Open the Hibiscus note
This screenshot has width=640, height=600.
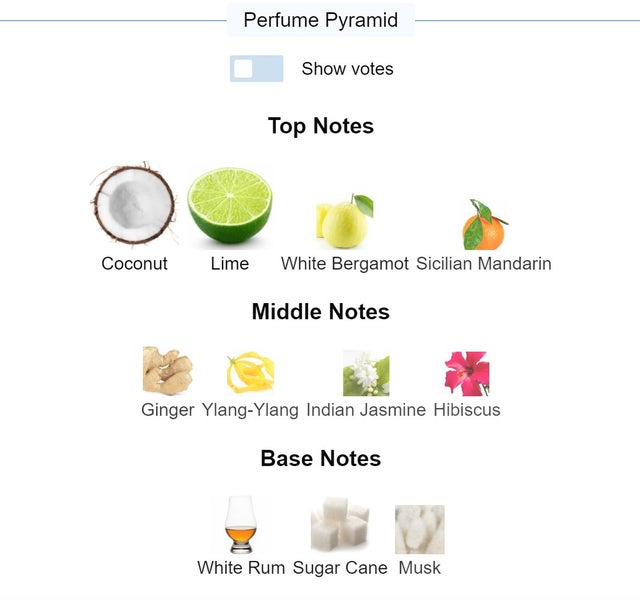click(x=467, y=374)
